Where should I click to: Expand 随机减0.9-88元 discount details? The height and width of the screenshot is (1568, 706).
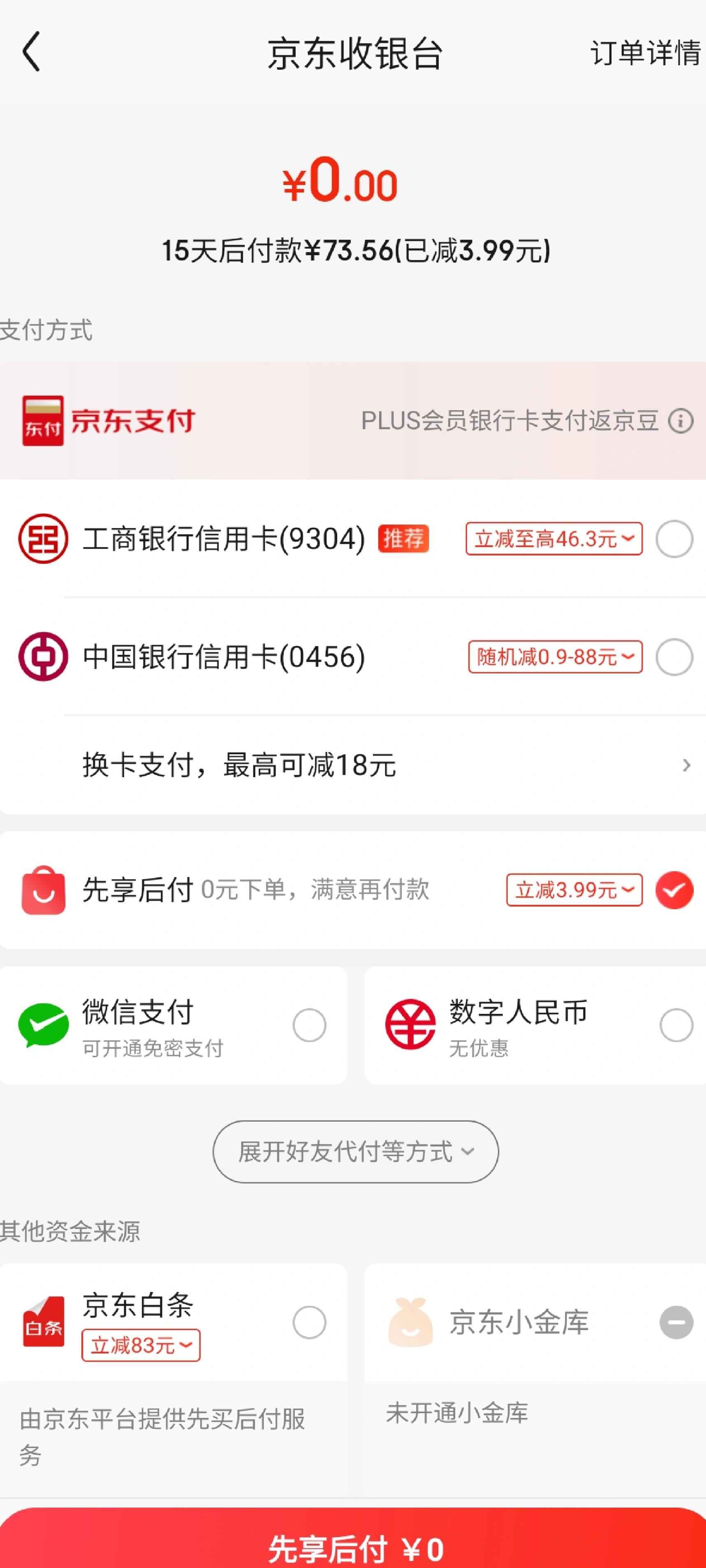(x=556, y=657)
